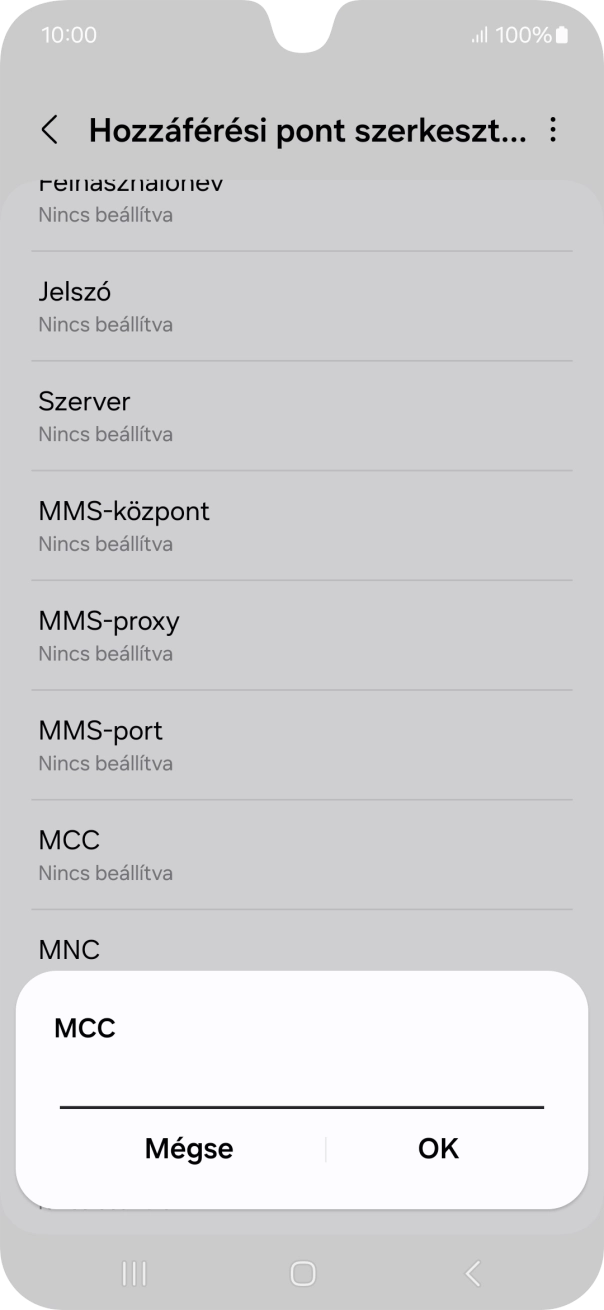Open the Jelszó setting row
Image resolution: width=604 pixels, height=1310 pixels.
(x=301, y=306)
